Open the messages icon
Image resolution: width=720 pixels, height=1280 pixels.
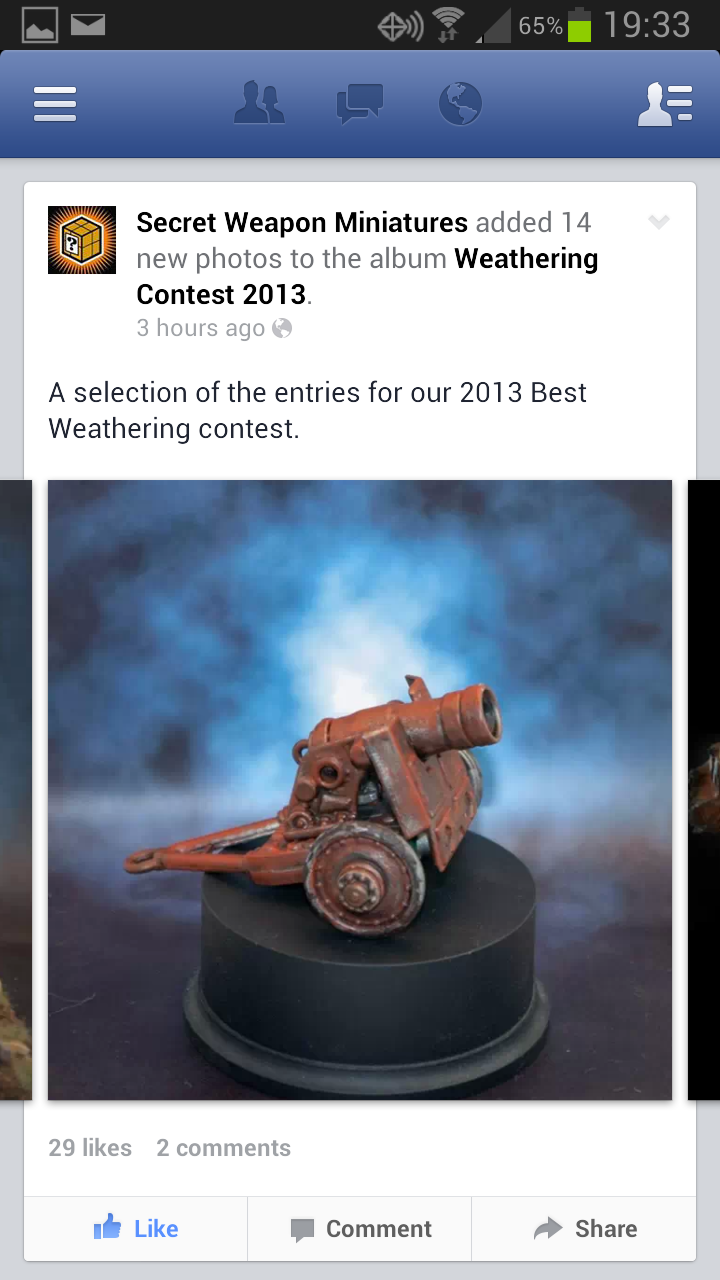(x=360, y=104)
